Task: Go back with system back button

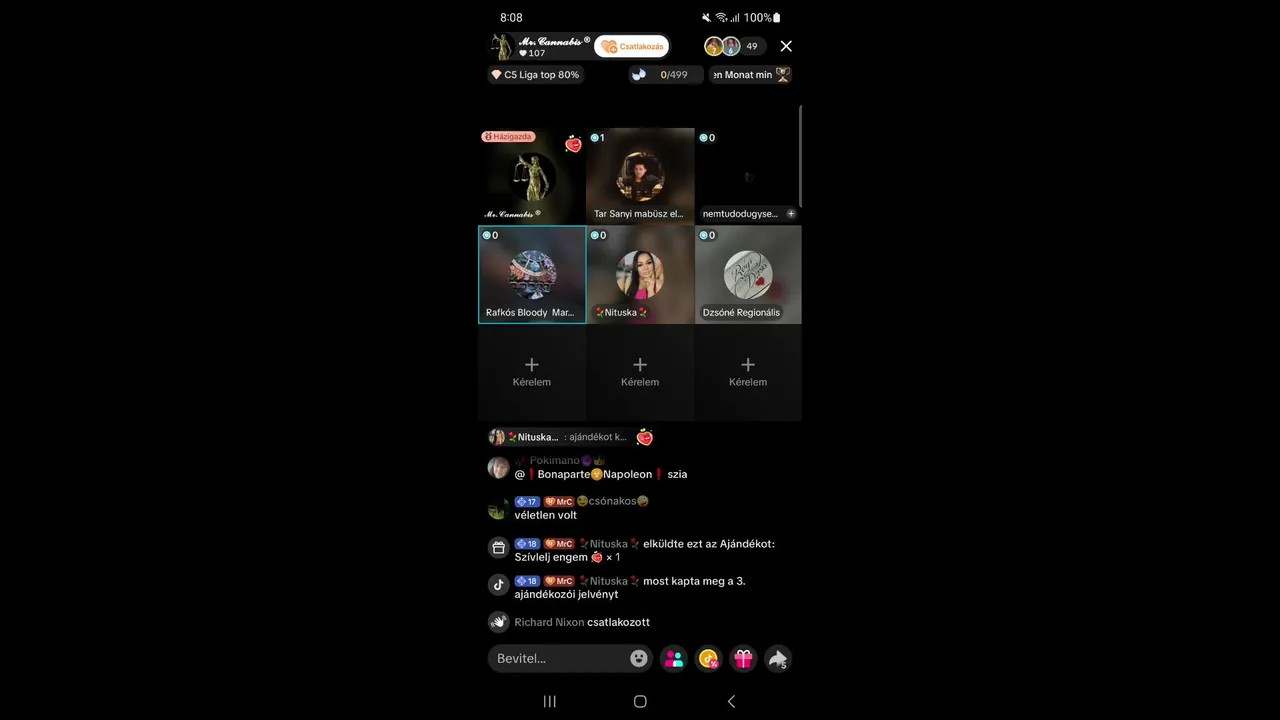Action: 731,701
